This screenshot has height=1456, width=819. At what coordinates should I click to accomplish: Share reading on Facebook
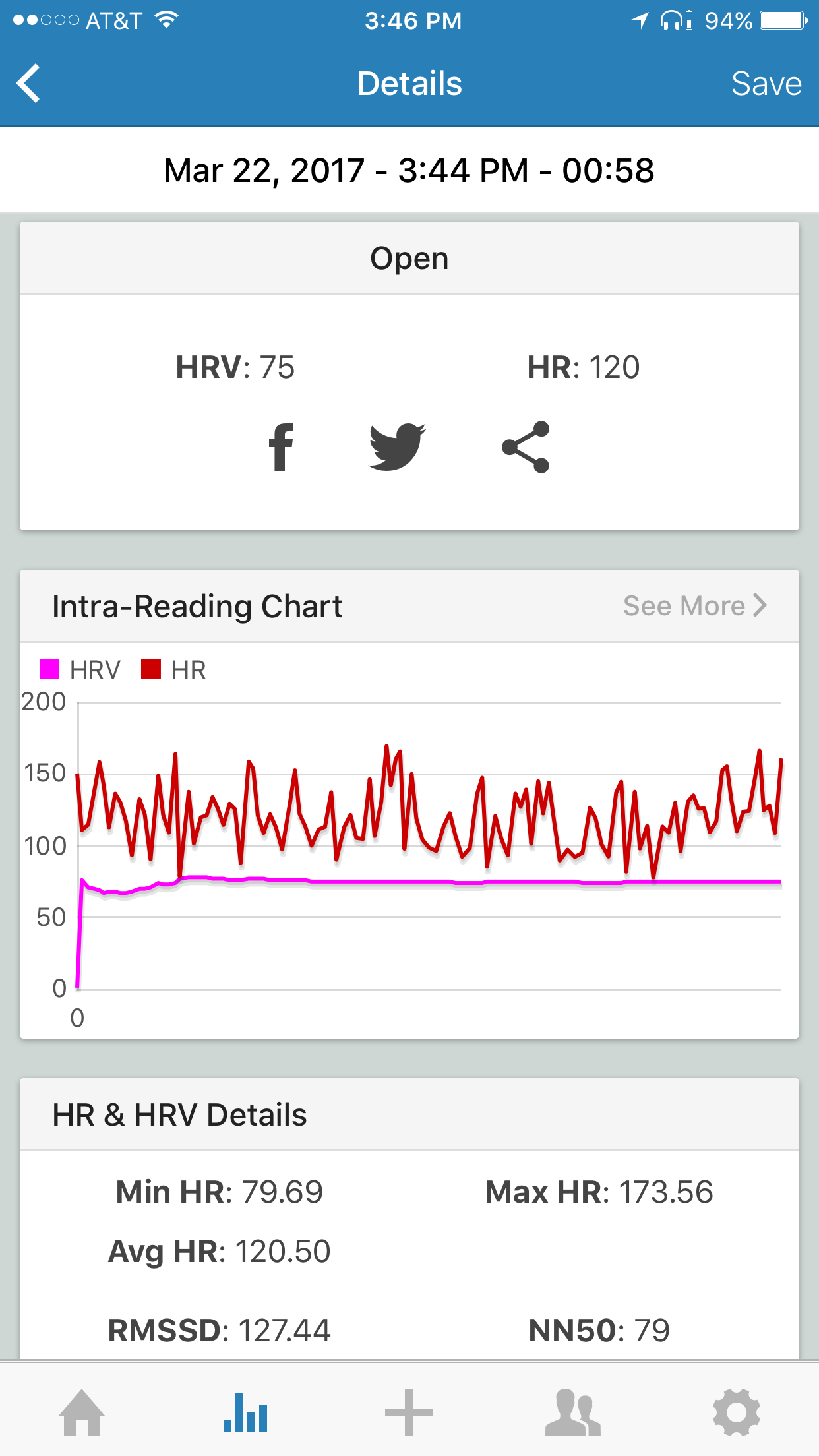(281, 447)
